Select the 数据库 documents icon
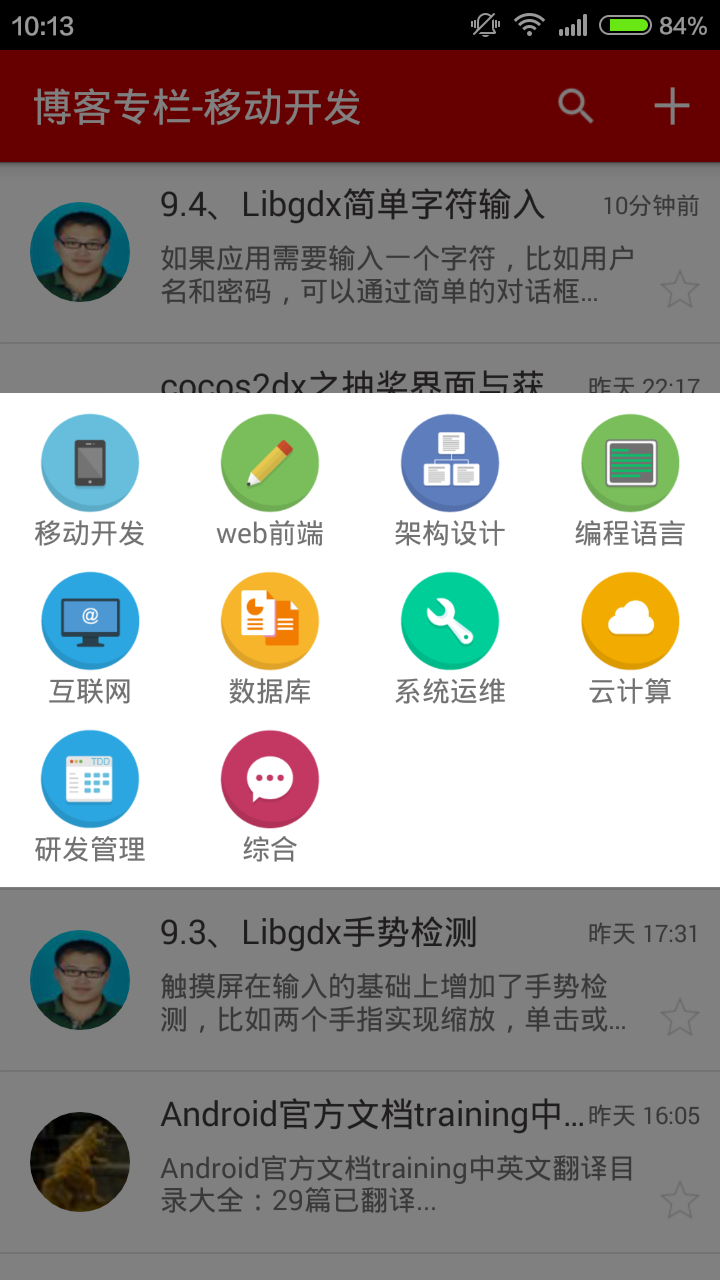 (x=270, y=620)
